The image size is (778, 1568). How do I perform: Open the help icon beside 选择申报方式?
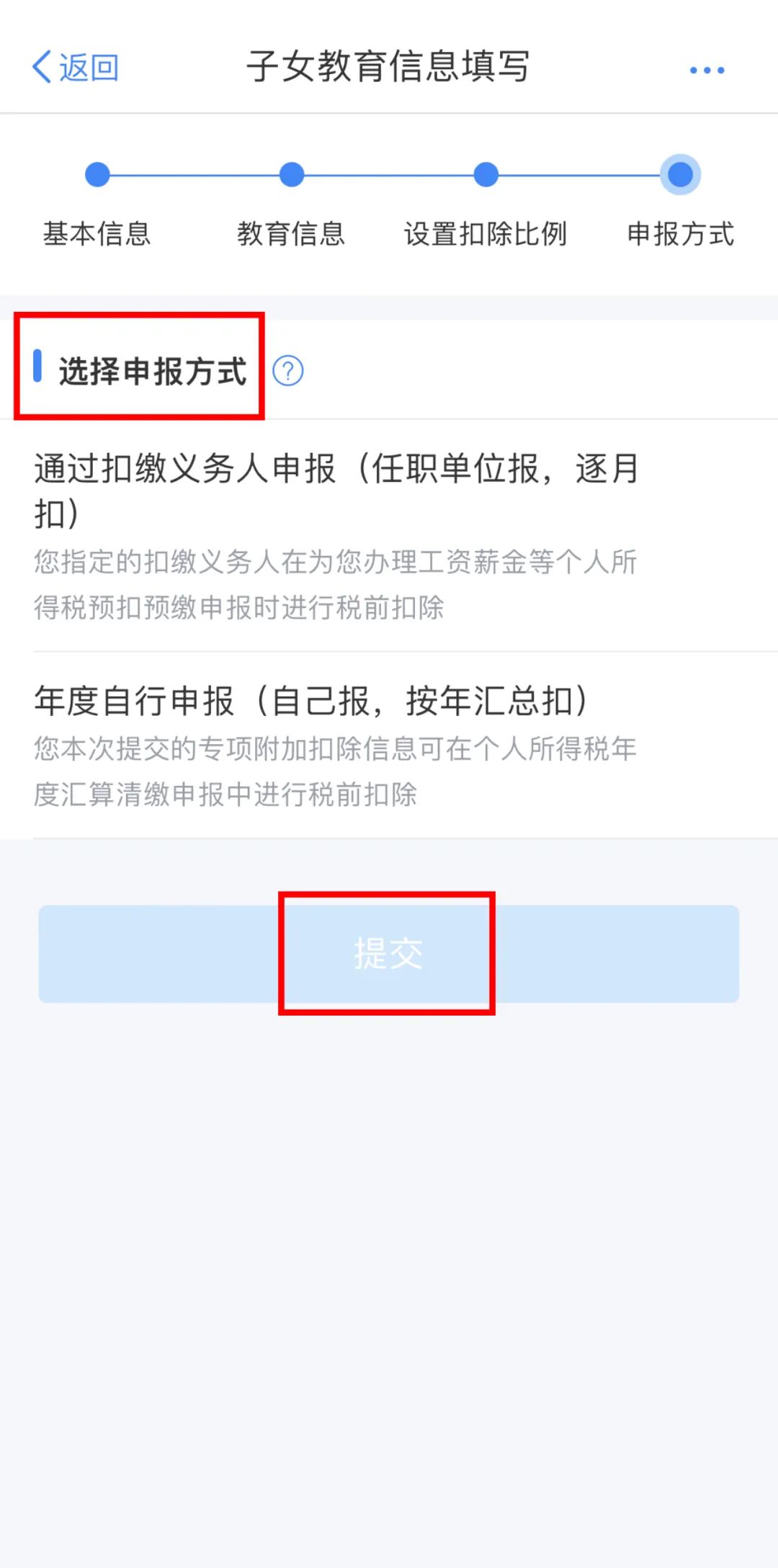[288, 371]
